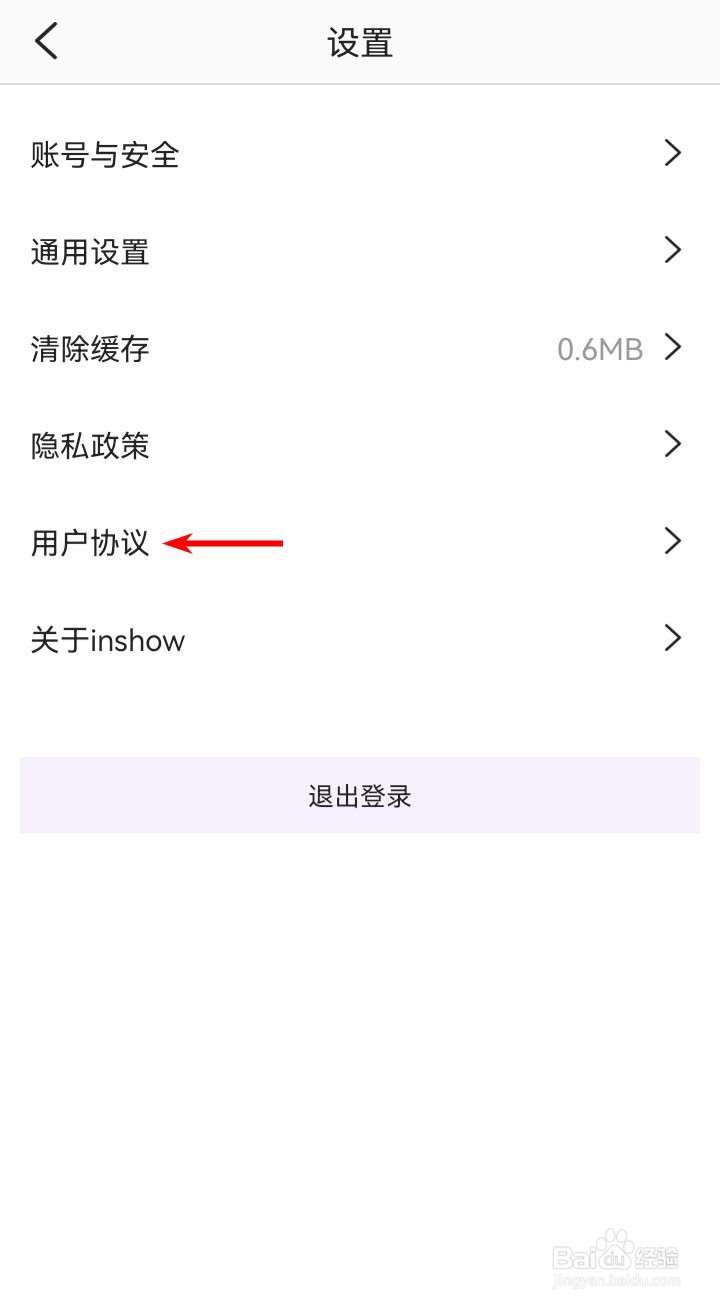Tap the 设置 title at the top
This screenshot has width=720, height=1306.
(x=360, y=41)
